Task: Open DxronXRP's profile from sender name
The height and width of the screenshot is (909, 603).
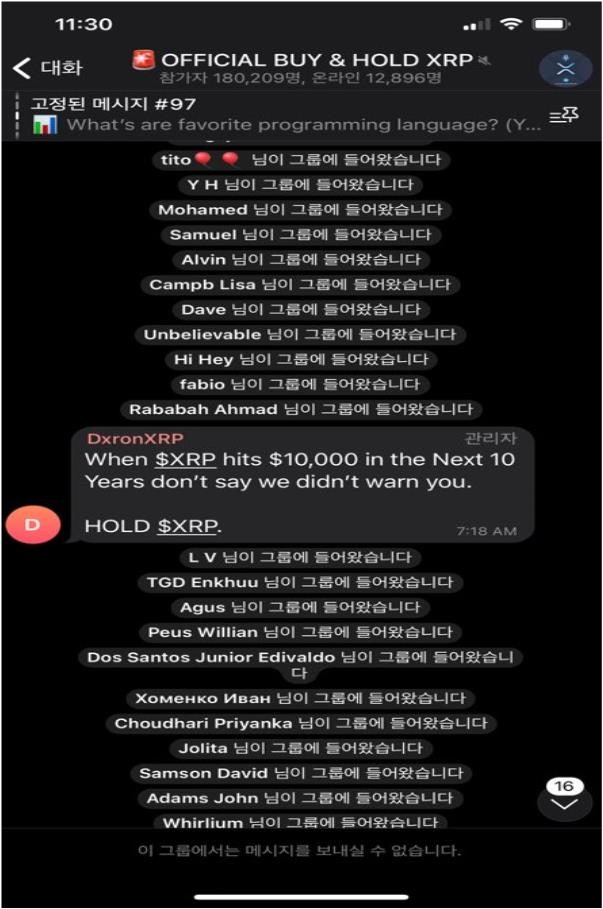Action: tap(135, 438)
